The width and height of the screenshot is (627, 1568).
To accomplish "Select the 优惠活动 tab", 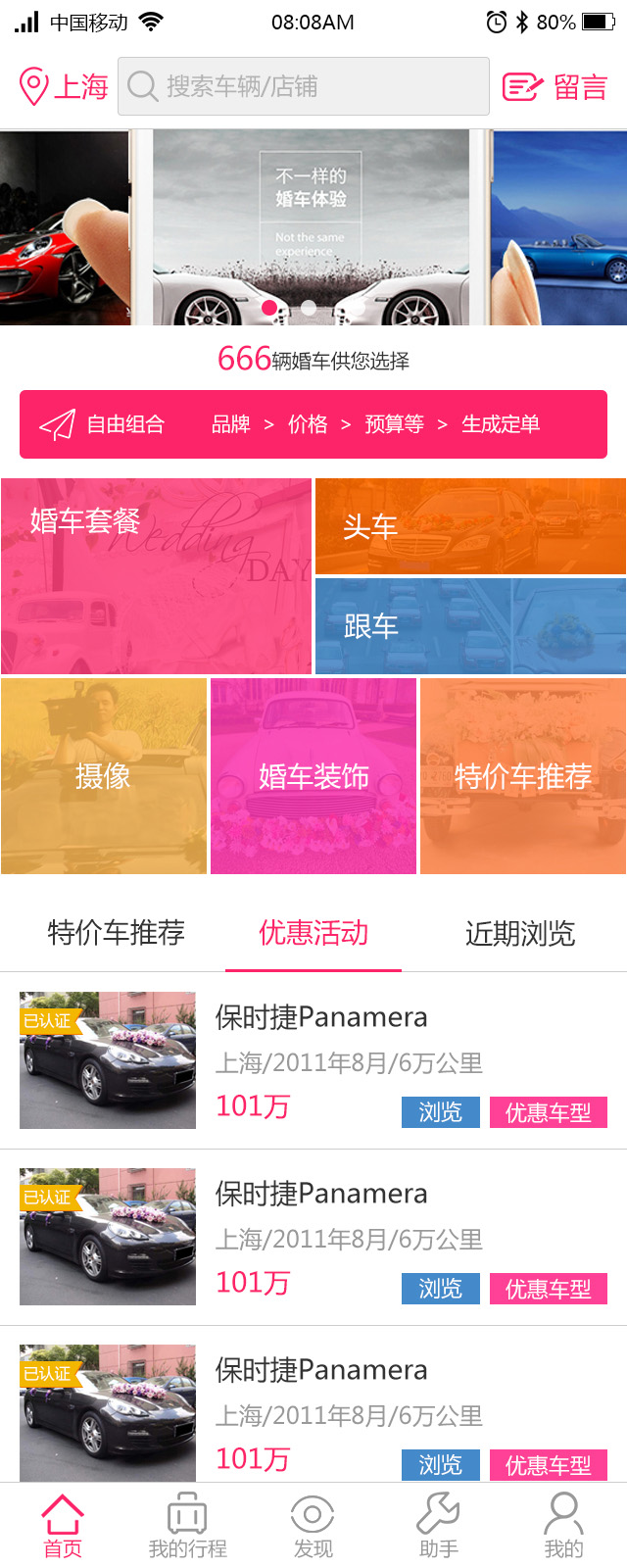I will [313, 933].
